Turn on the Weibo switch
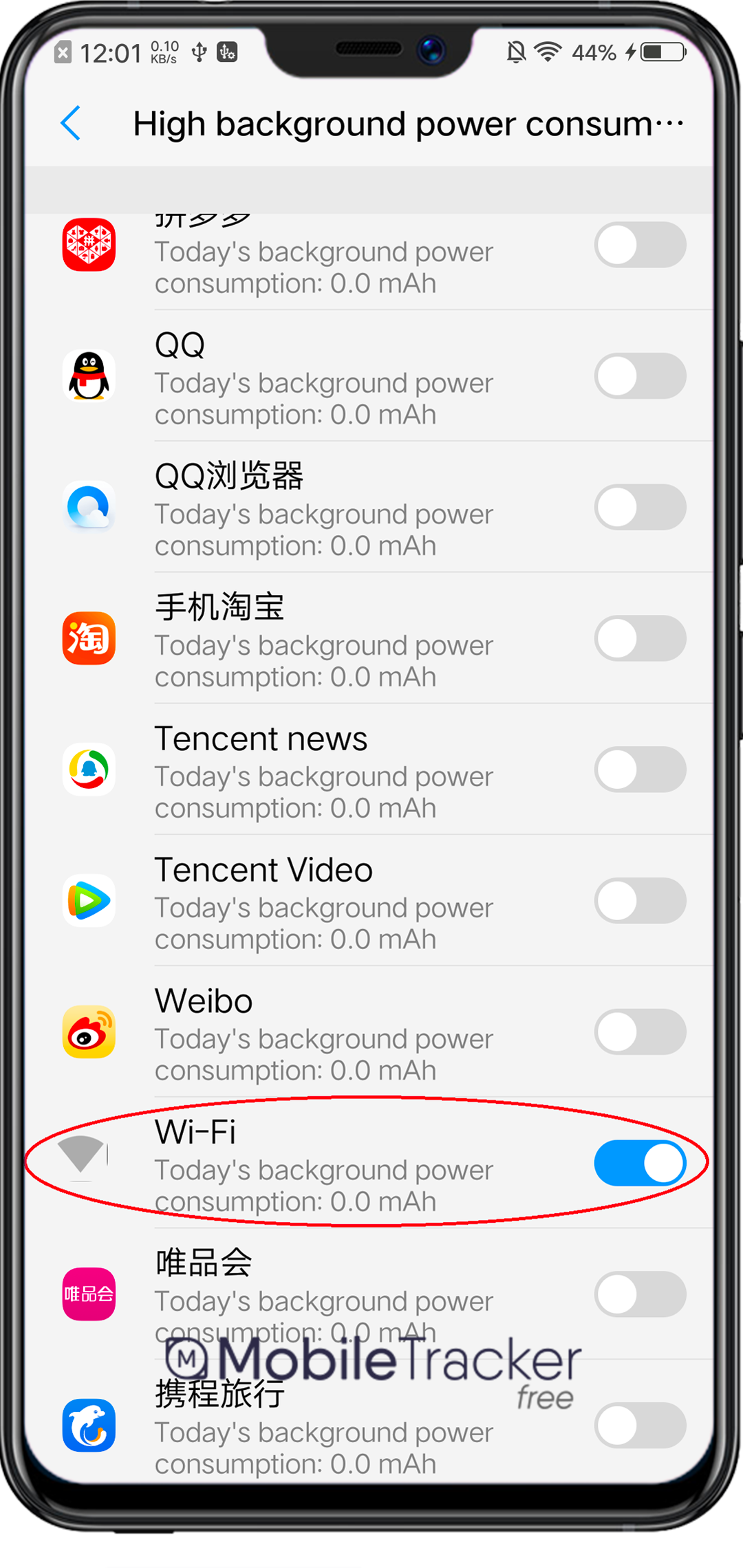The image size is (743, 1568). (x=640, y=1032)
